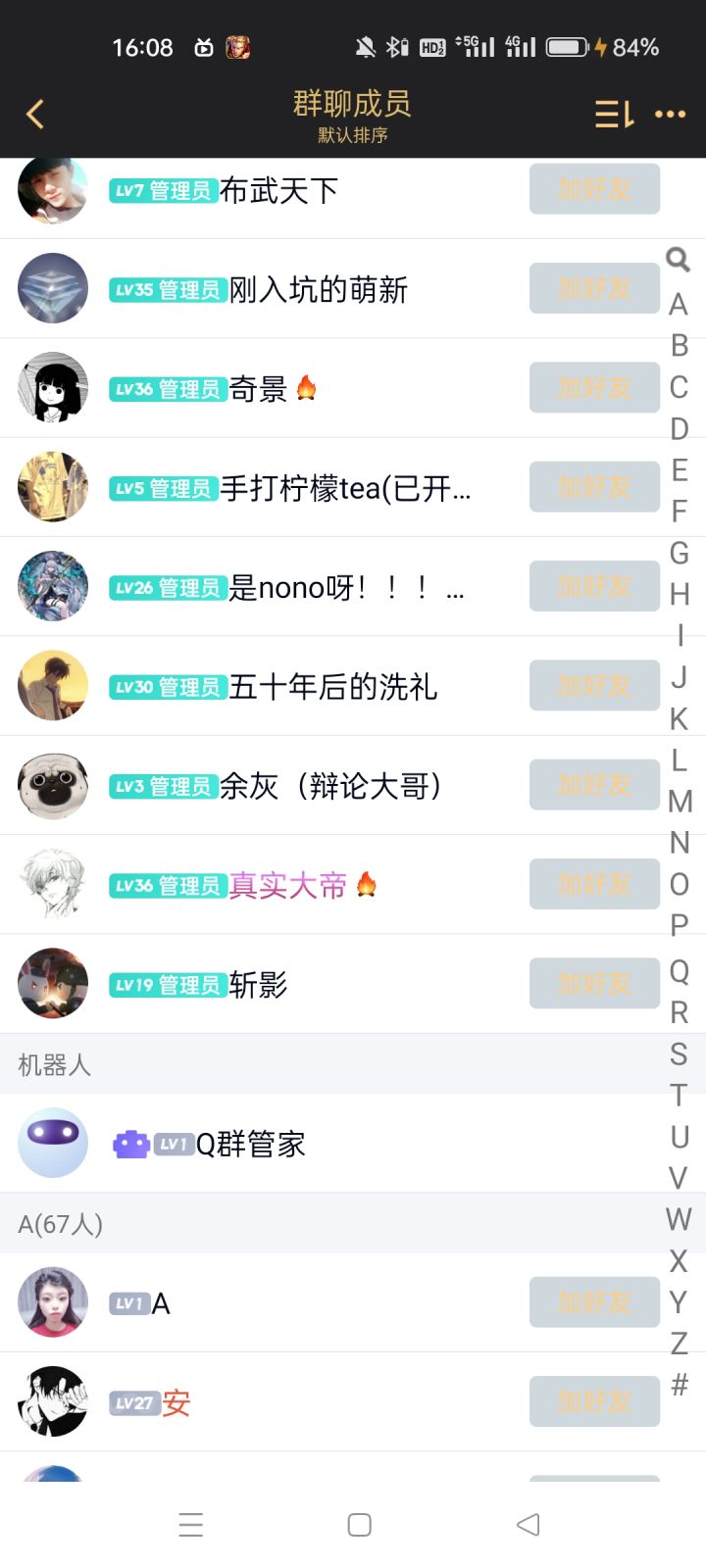Screen dimensions: 706x1568
Task: Go to the system home screen
Action: pos(360,1525)
